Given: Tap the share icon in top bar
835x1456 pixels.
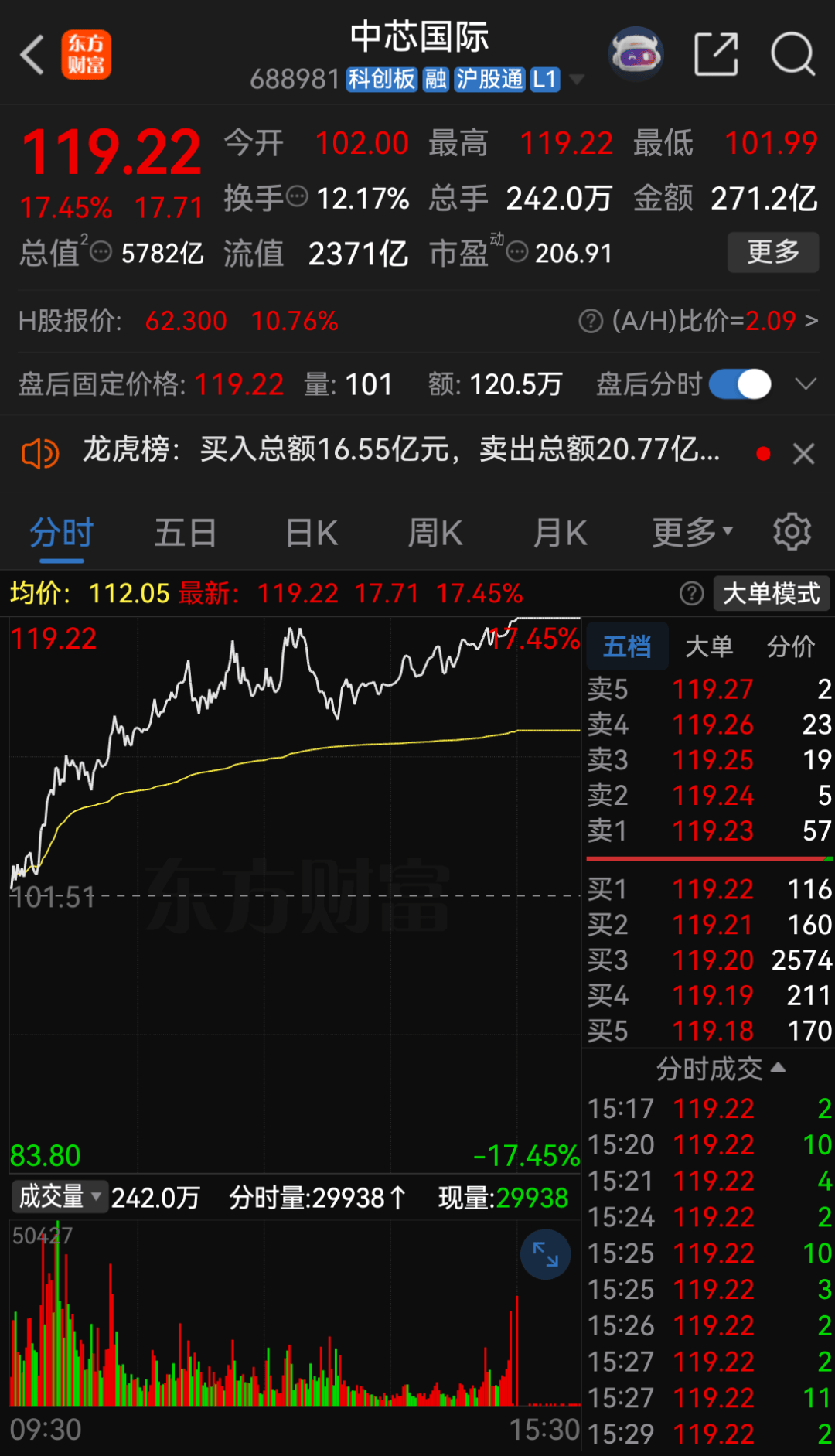Looking at the screenshot, I should click(x=716, y=54).
